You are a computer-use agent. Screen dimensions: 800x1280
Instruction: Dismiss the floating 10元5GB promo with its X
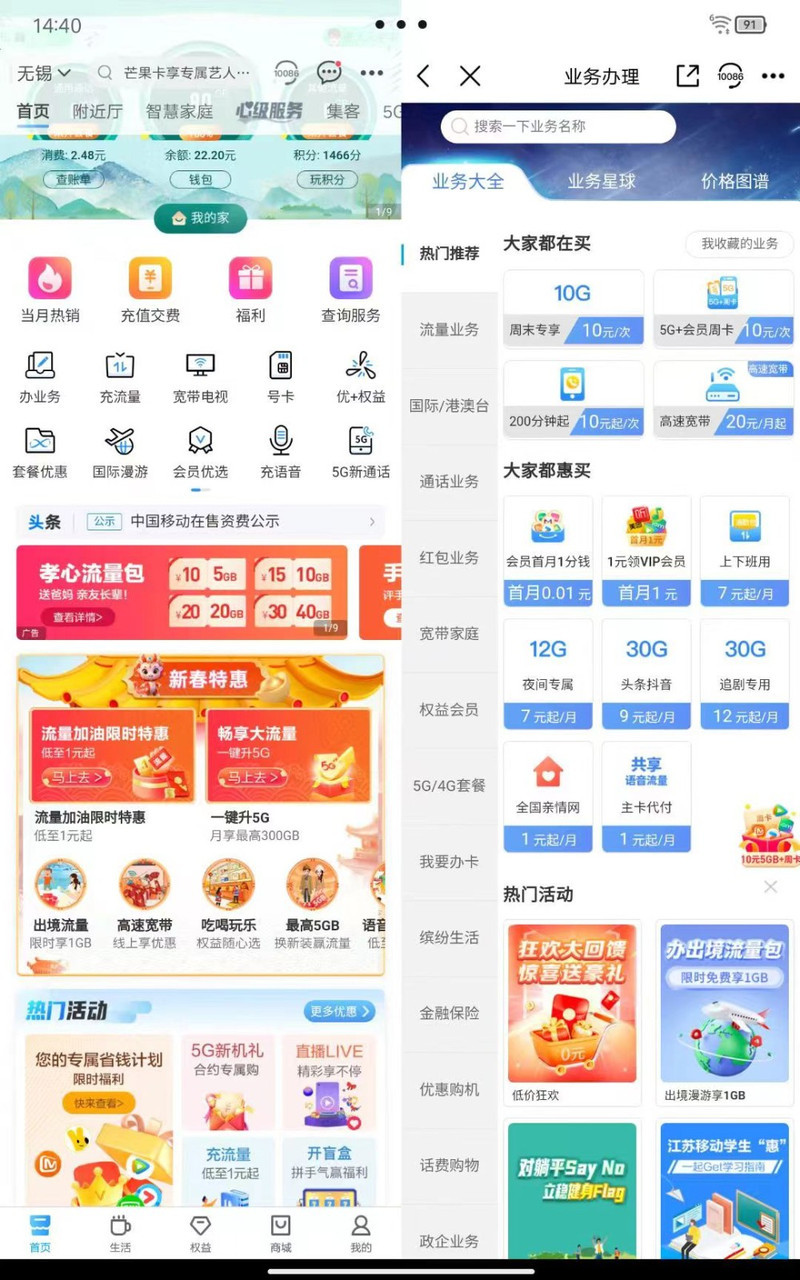pos(770,887)
